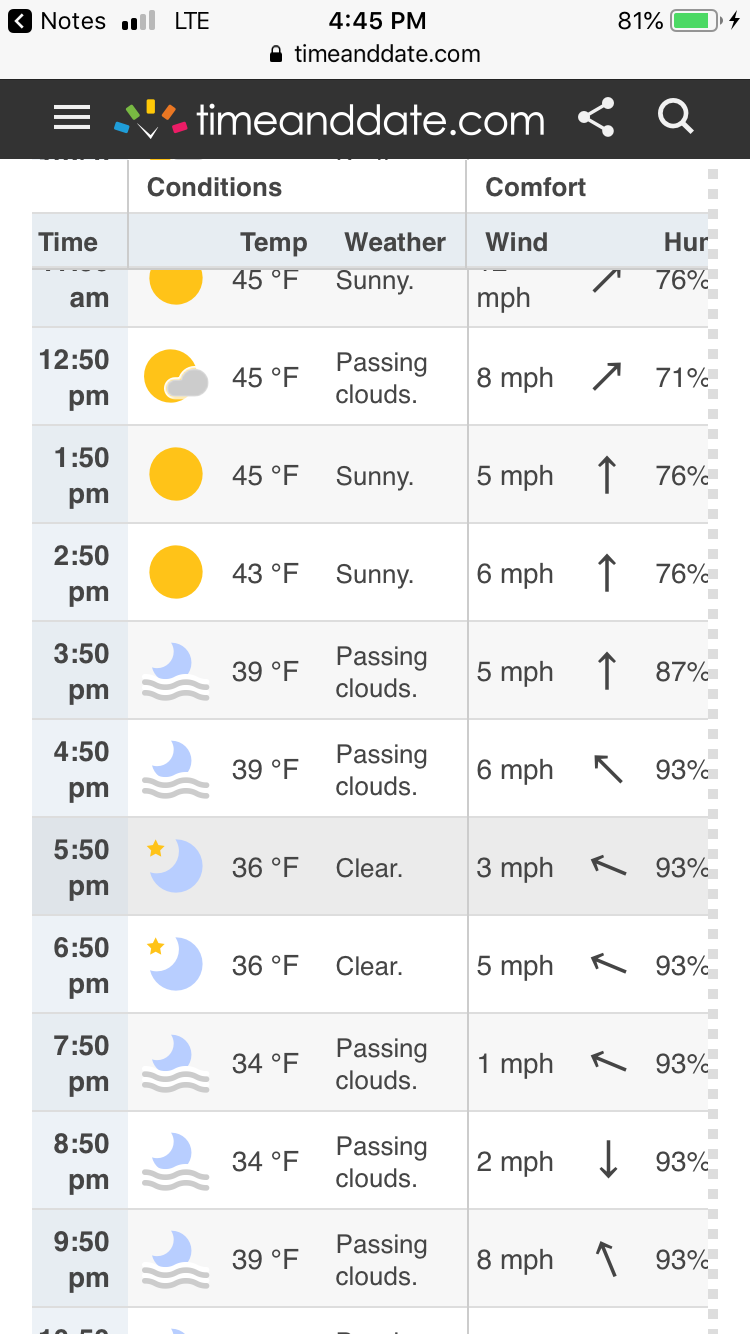The image size is (750, 1334).
Task: Return to Notes app via back arrow
Action: click(x=56, y=21)
